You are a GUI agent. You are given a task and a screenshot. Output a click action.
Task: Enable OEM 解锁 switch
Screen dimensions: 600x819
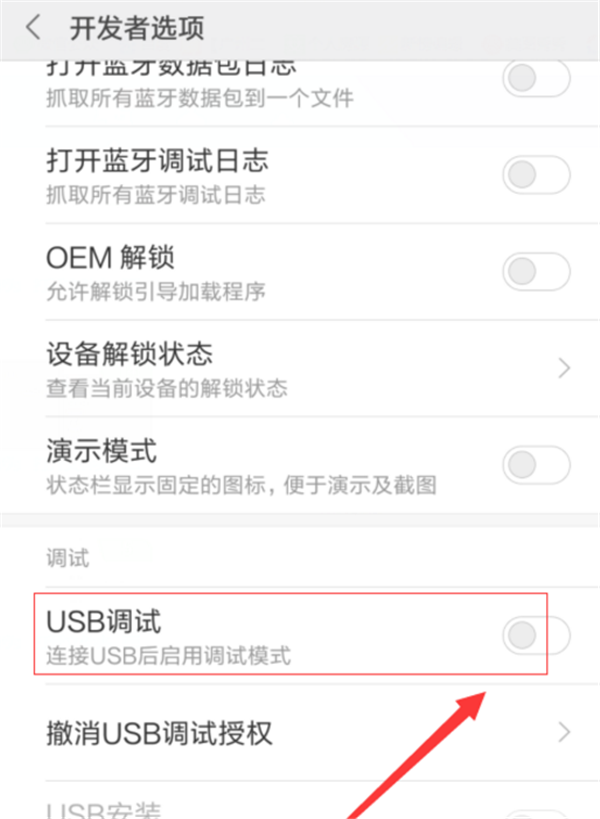click(x=536, y=271)
